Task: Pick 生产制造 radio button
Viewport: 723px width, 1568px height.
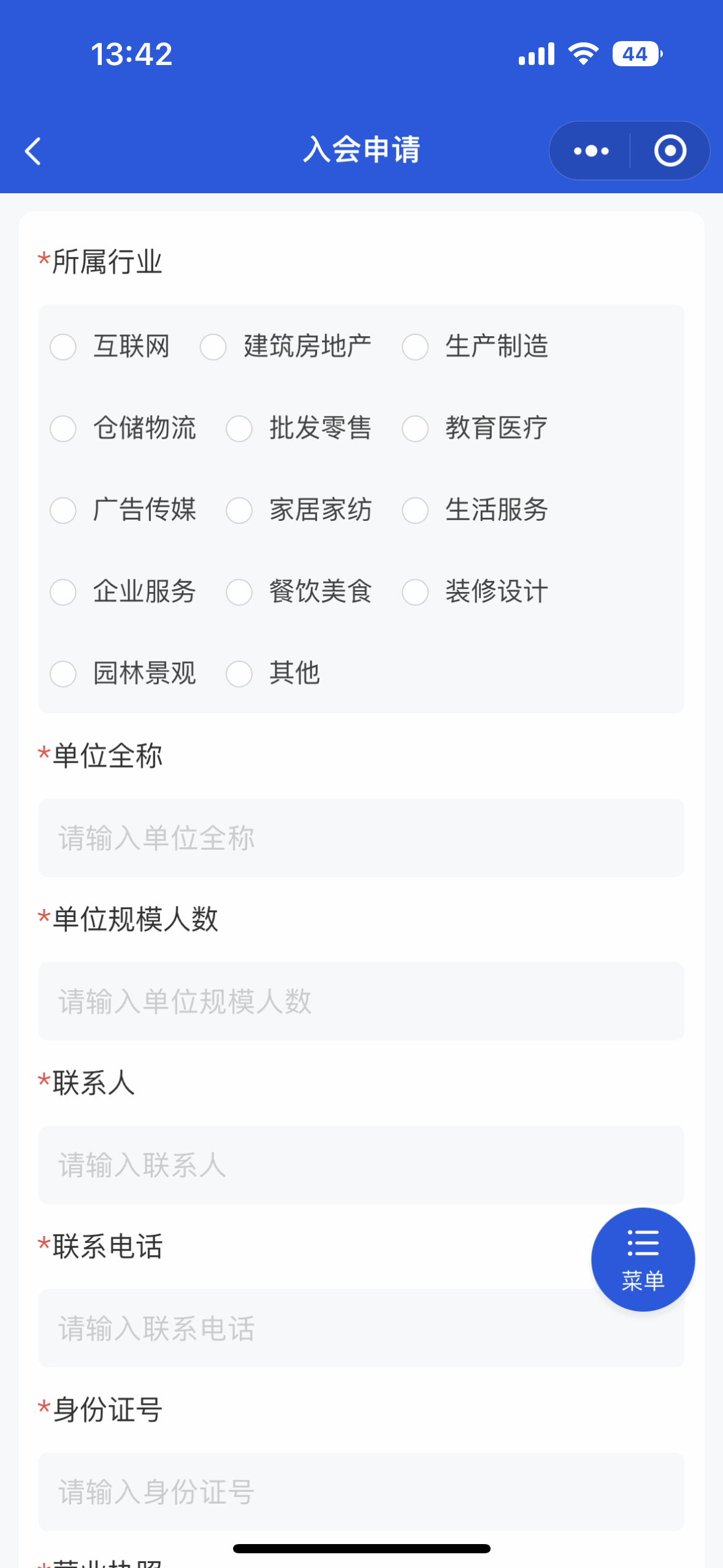Action: click(415, 347)
